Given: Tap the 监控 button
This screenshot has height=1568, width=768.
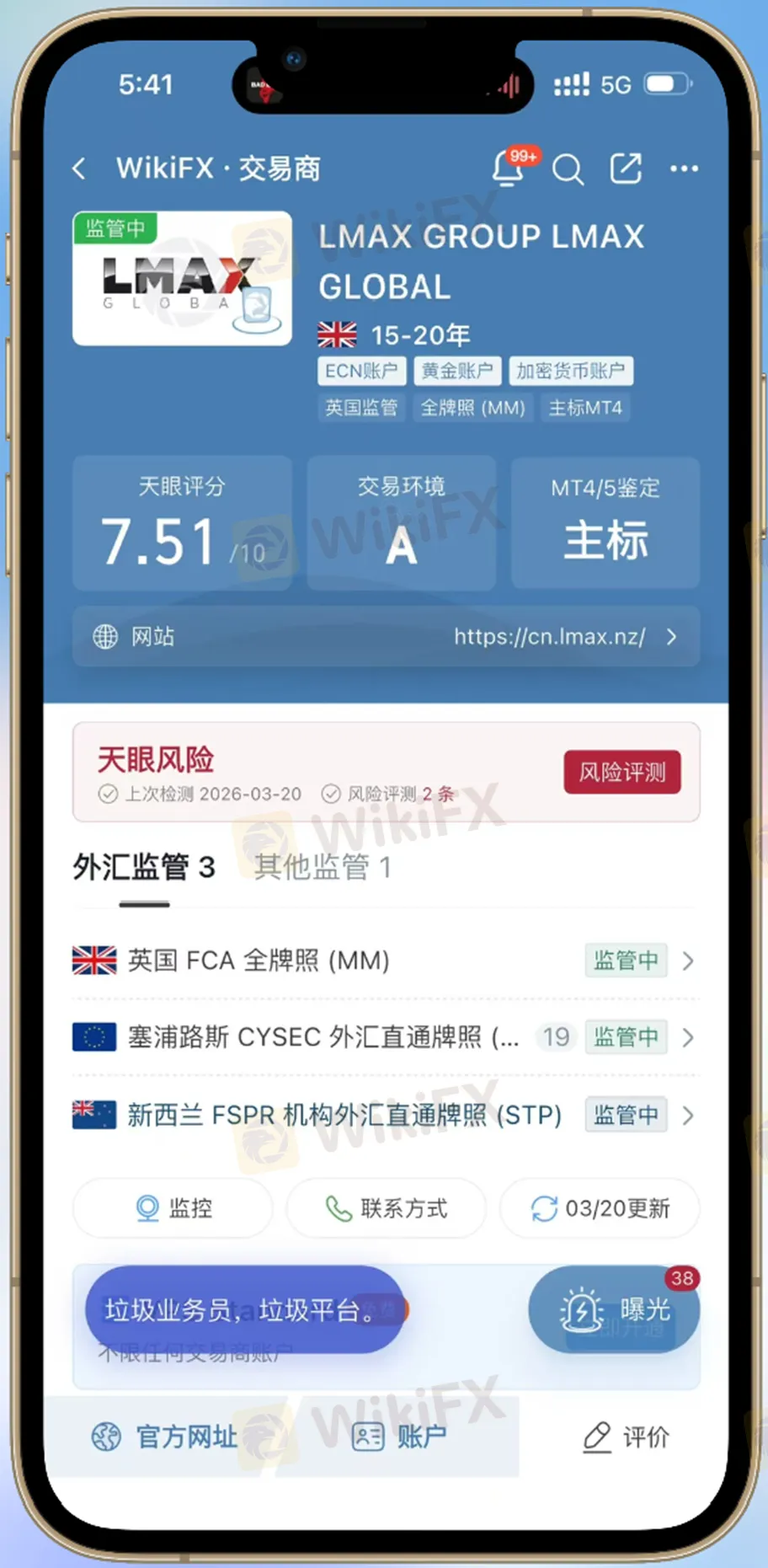Looking at the screenshot, I should pos(173,1208).
